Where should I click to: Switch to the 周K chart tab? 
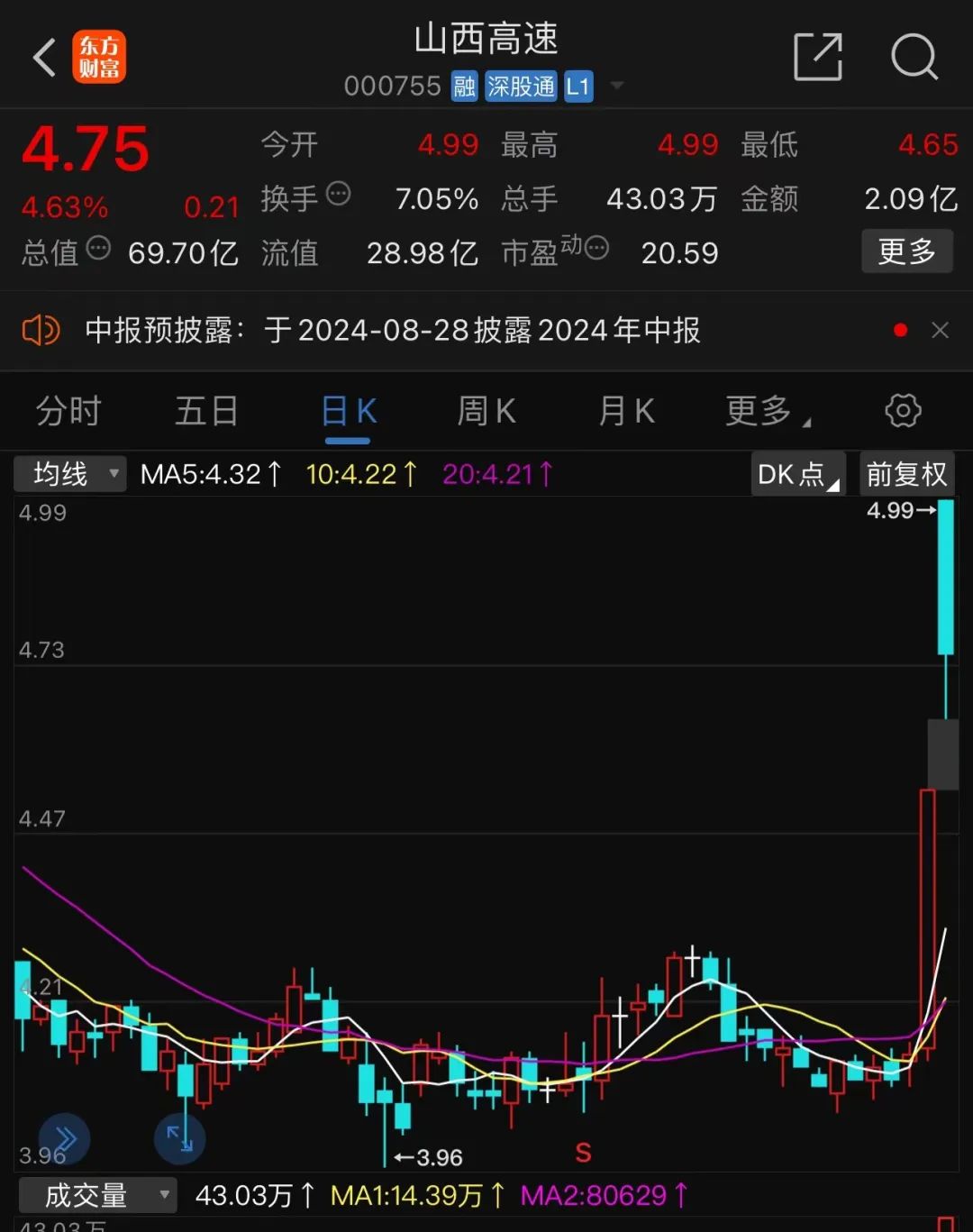click(486, 412)
